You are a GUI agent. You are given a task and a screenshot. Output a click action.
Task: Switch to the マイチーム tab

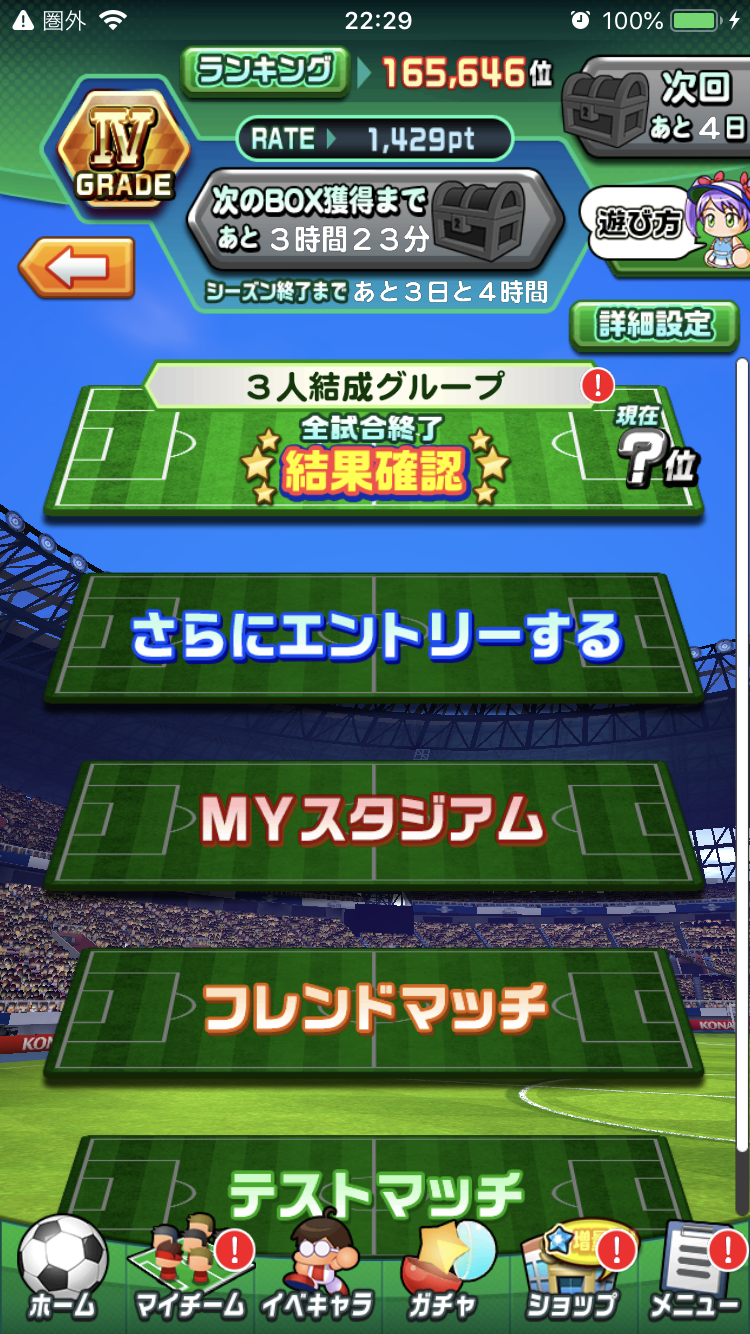coord(190,1272)
